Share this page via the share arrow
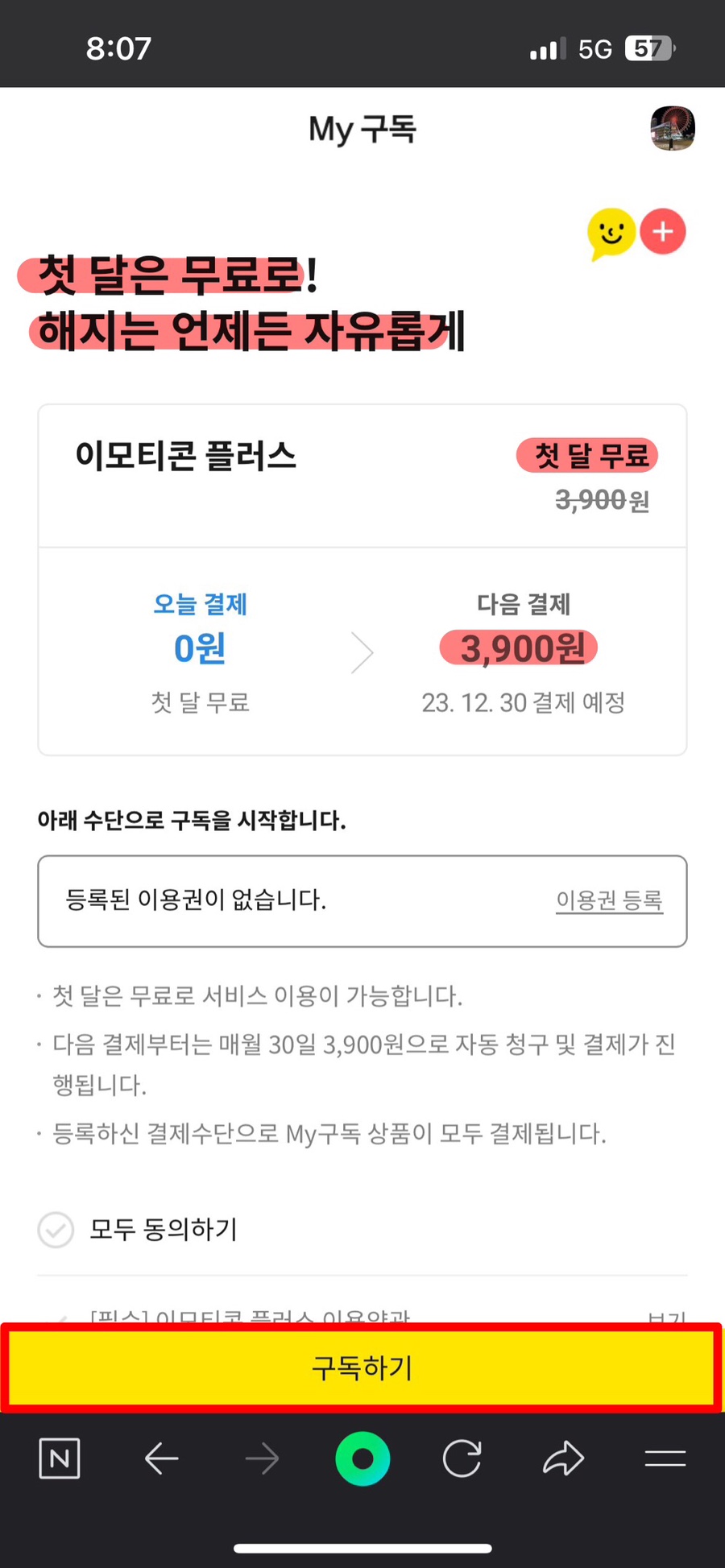725x1568 pixels. [x=563, y=1458]
